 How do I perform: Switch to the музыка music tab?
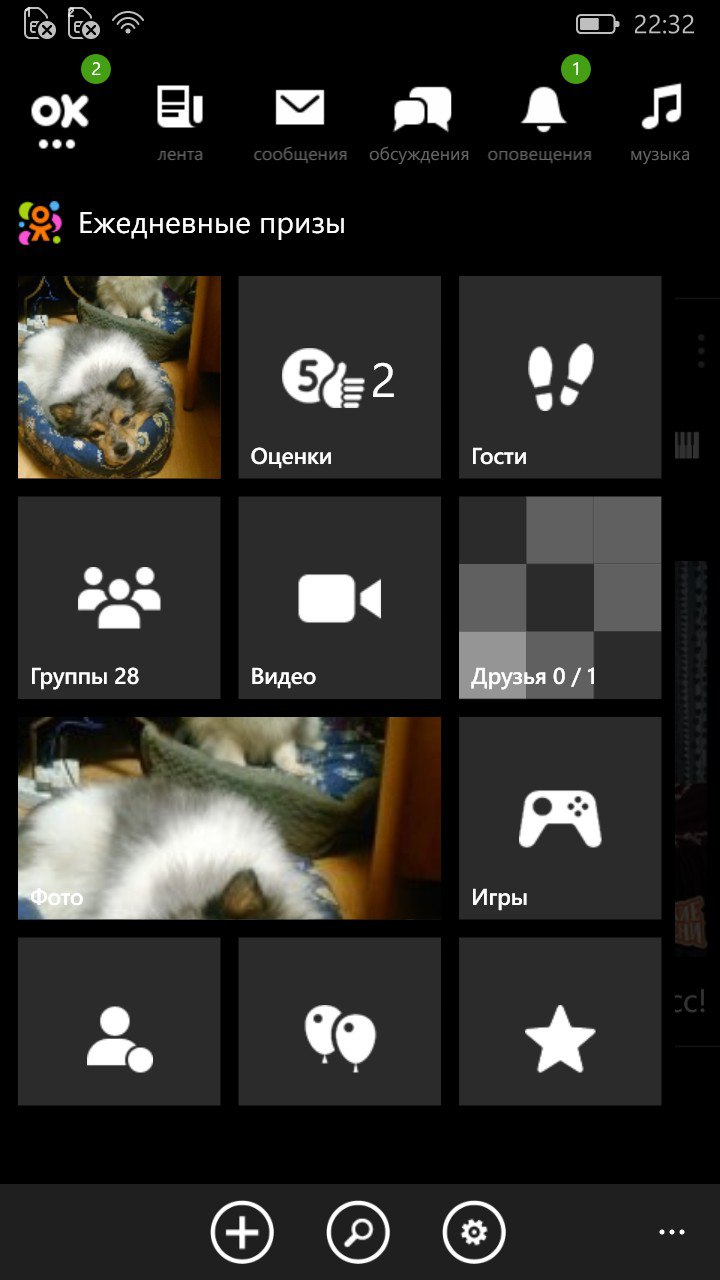[x=660, y=122]
